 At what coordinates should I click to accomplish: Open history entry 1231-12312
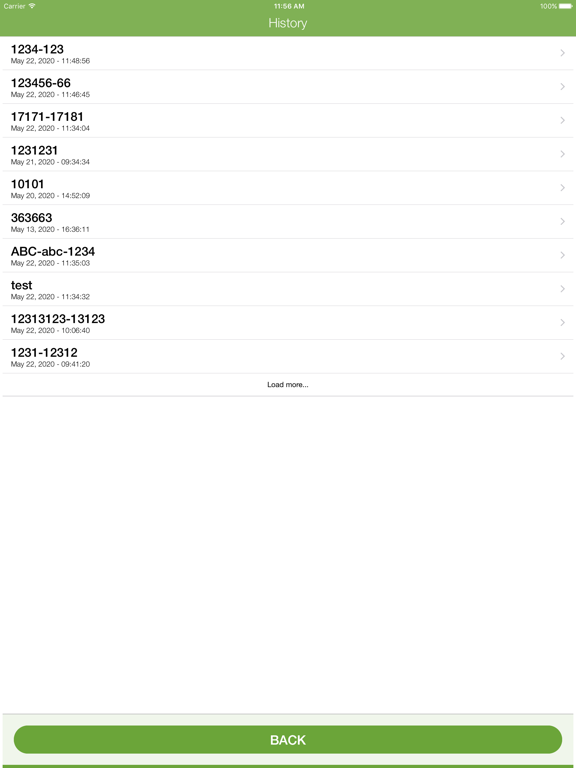(288, 357)
